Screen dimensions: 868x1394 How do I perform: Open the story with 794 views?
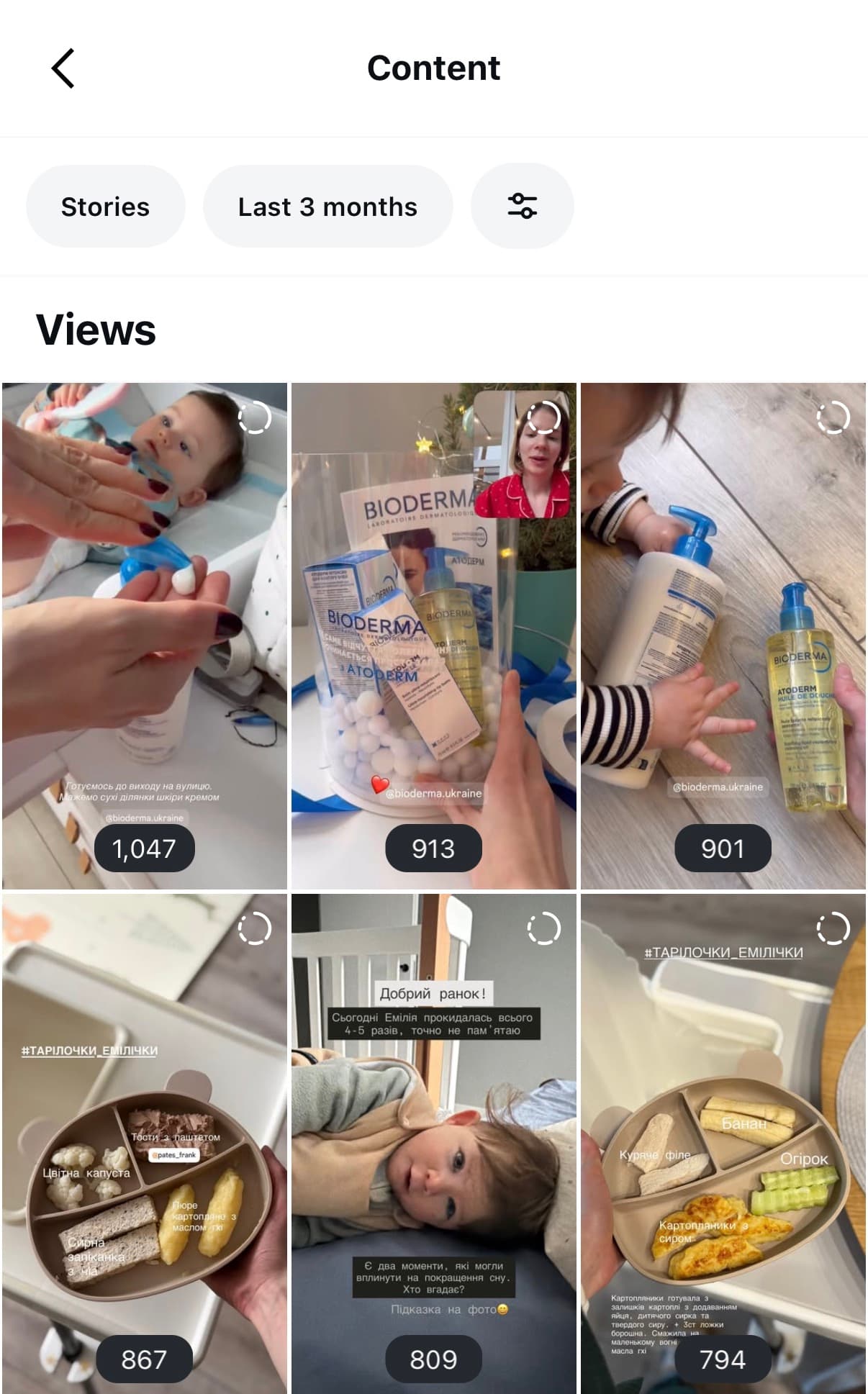723,1143
